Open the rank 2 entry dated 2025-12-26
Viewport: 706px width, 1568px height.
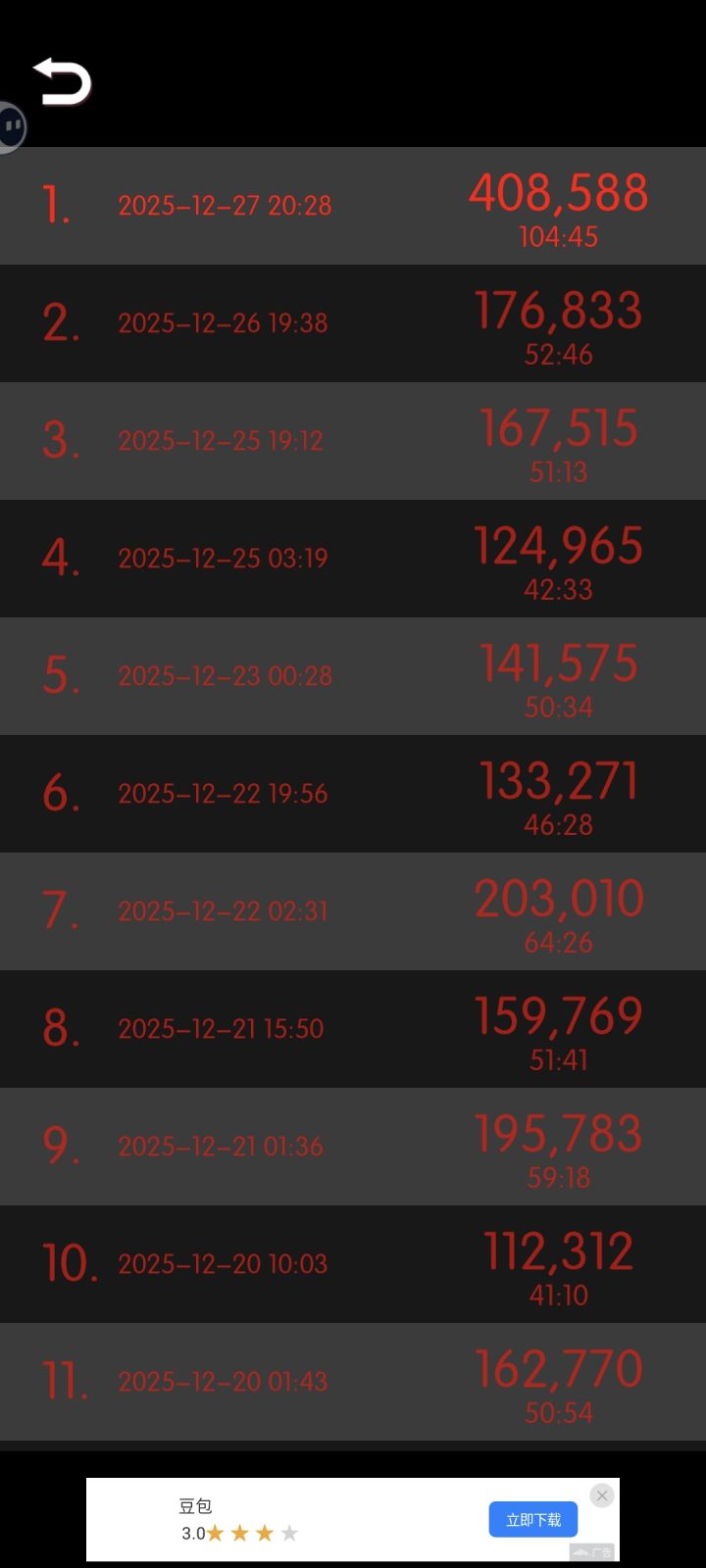coord(353,323)
